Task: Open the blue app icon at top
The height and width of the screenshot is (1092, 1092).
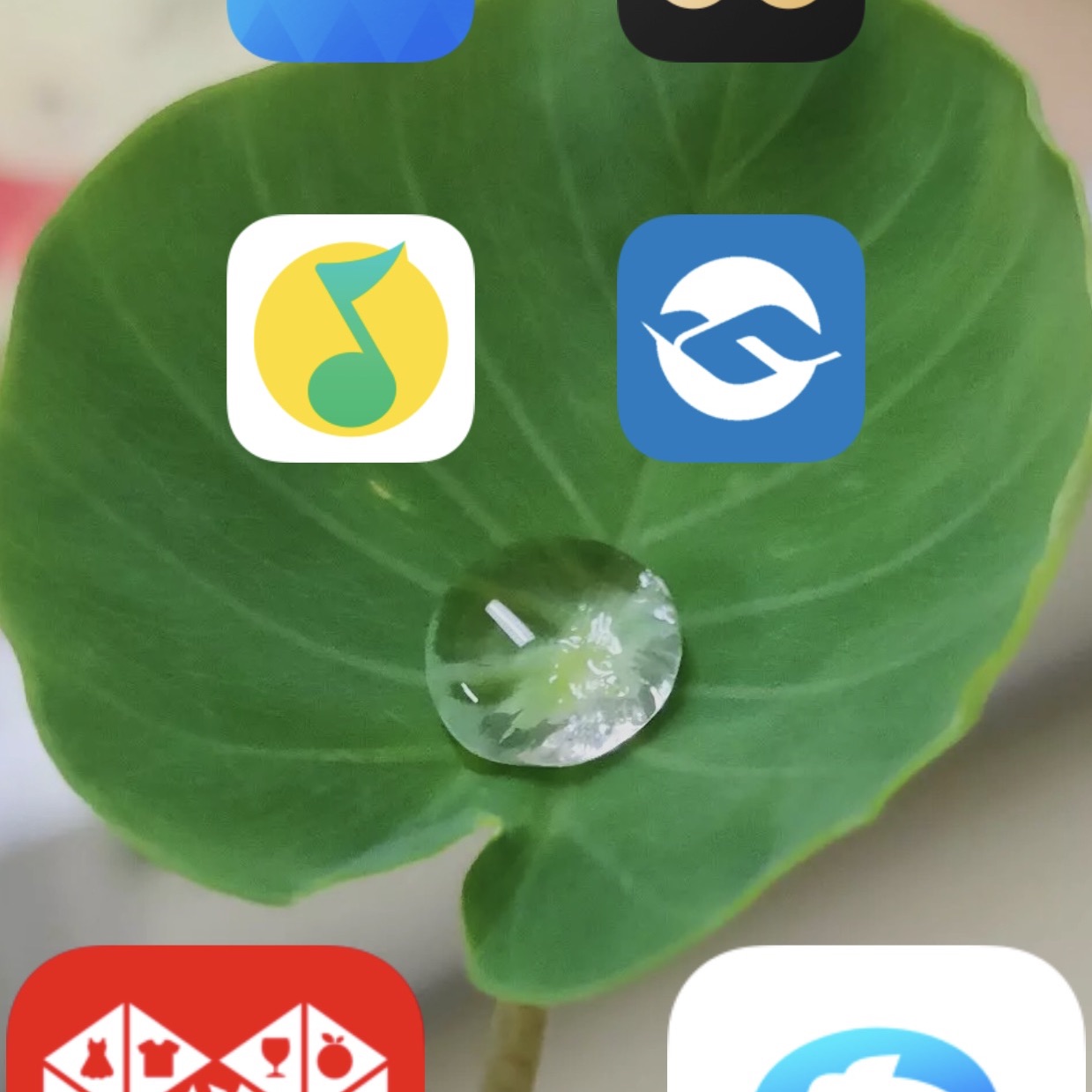Action: tap(351, 26)
